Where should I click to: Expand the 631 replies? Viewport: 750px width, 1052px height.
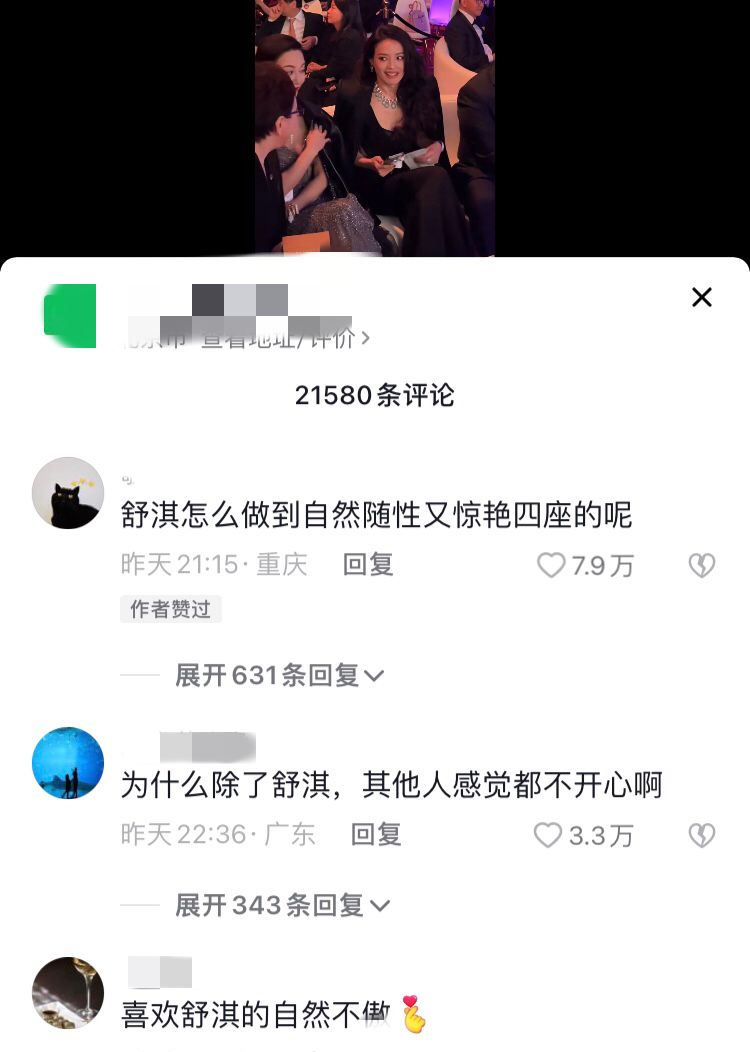point(279,676)
